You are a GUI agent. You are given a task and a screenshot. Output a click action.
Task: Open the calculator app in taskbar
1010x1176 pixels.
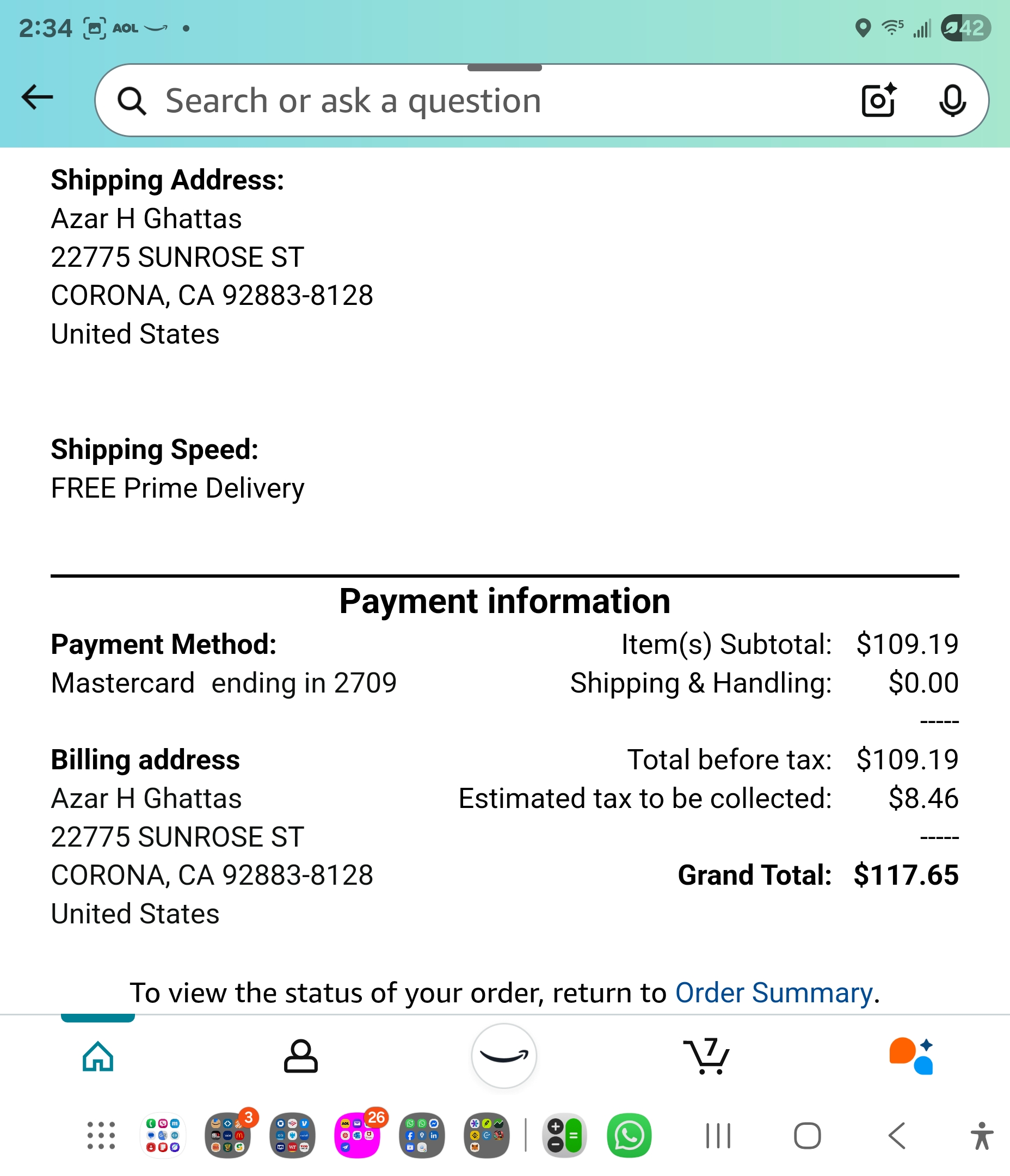click(x=564, y=1136)
